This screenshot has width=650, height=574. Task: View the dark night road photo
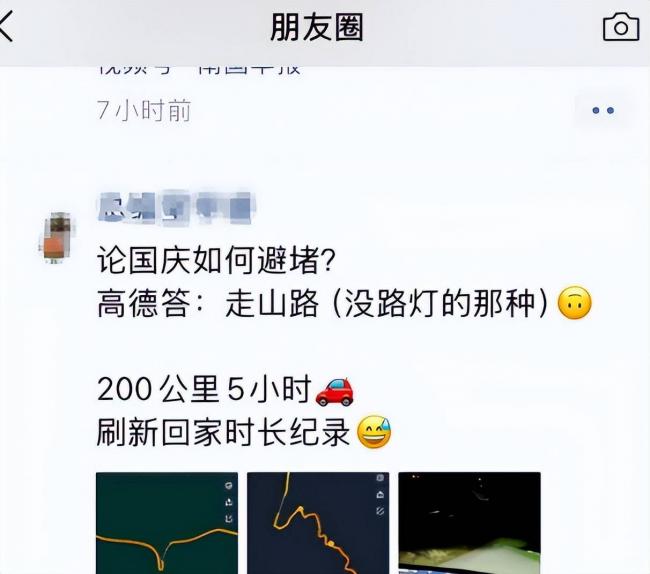pos(469,522)
